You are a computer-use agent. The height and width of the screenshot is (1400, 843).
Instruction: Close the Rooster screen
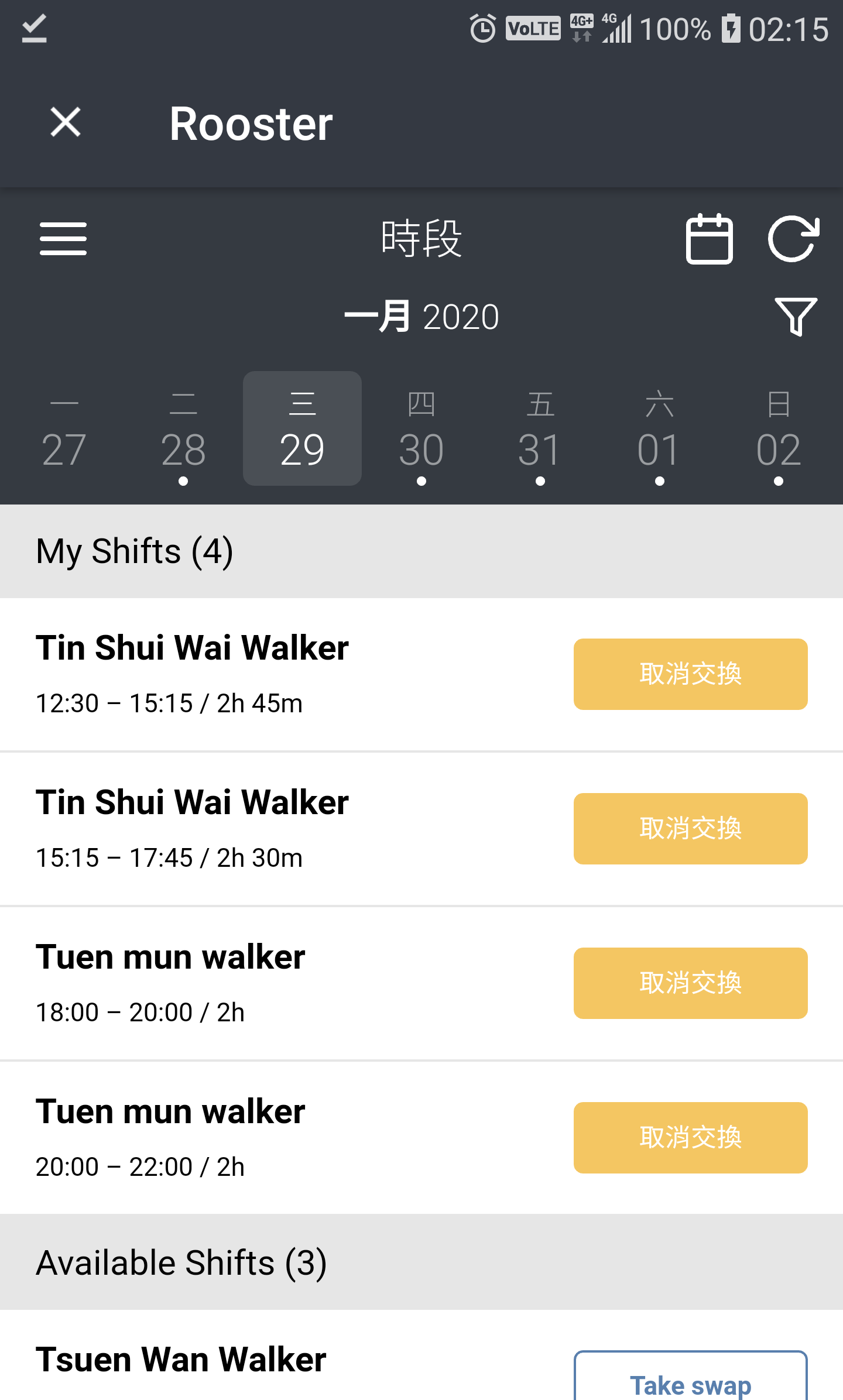click(65, 122)
